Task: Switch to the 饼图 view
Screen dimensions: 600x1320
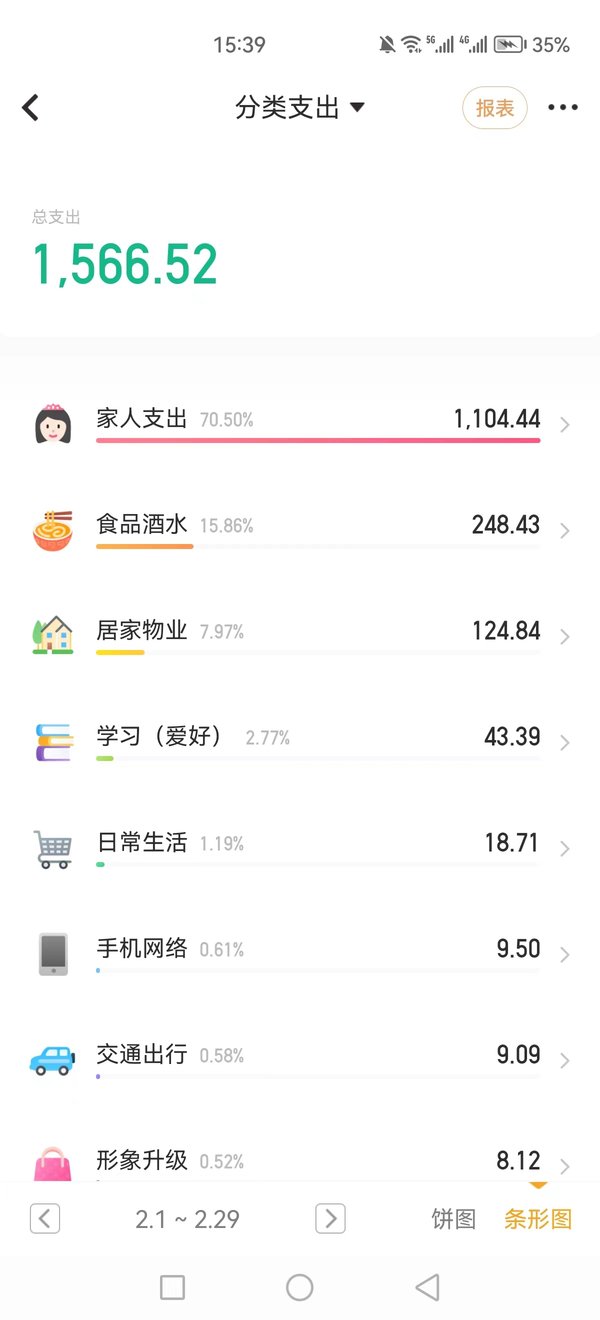Action: tap(453, 1219)
